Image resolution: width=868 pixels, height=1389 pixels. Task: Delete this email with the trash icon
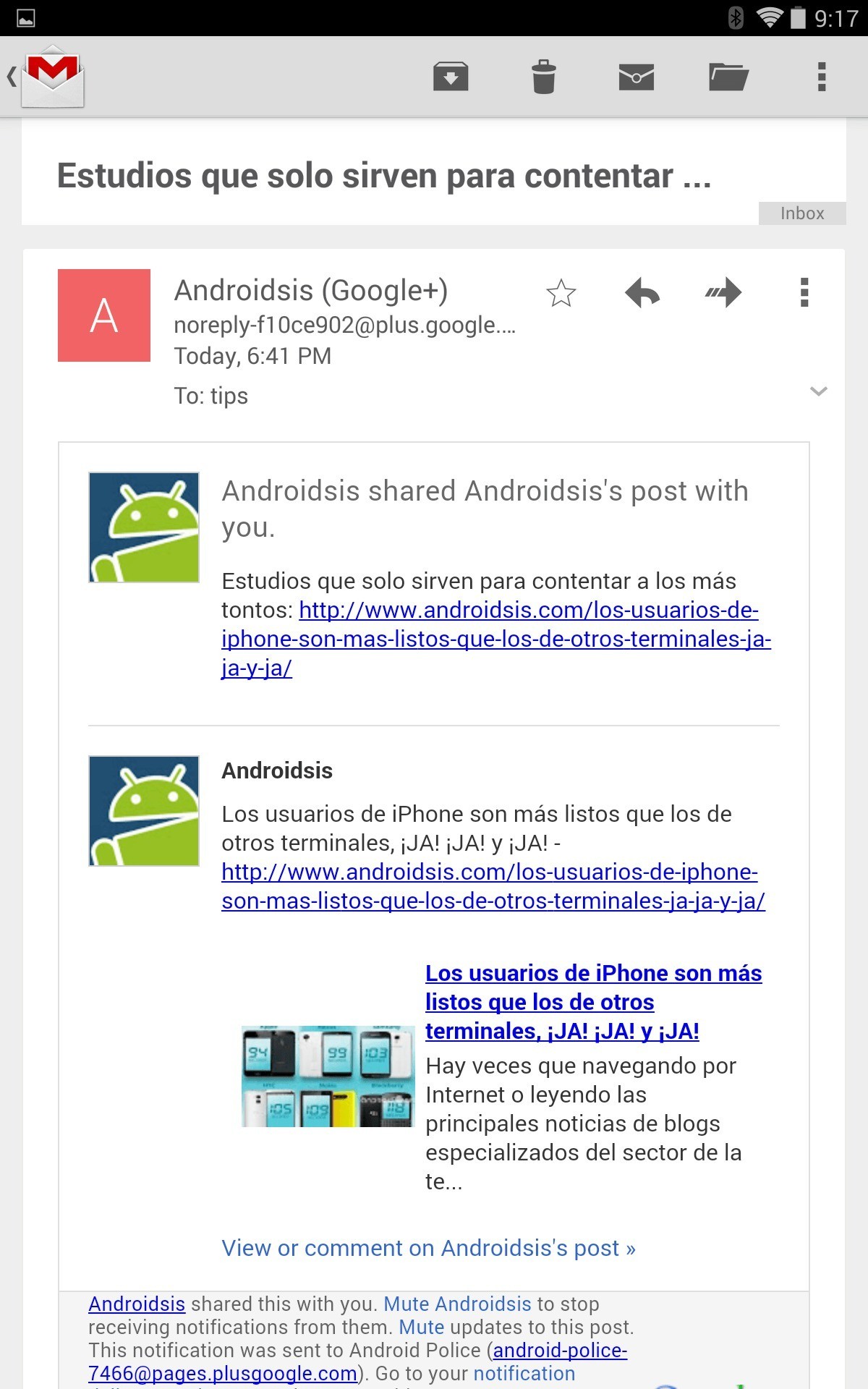[543, 77]
